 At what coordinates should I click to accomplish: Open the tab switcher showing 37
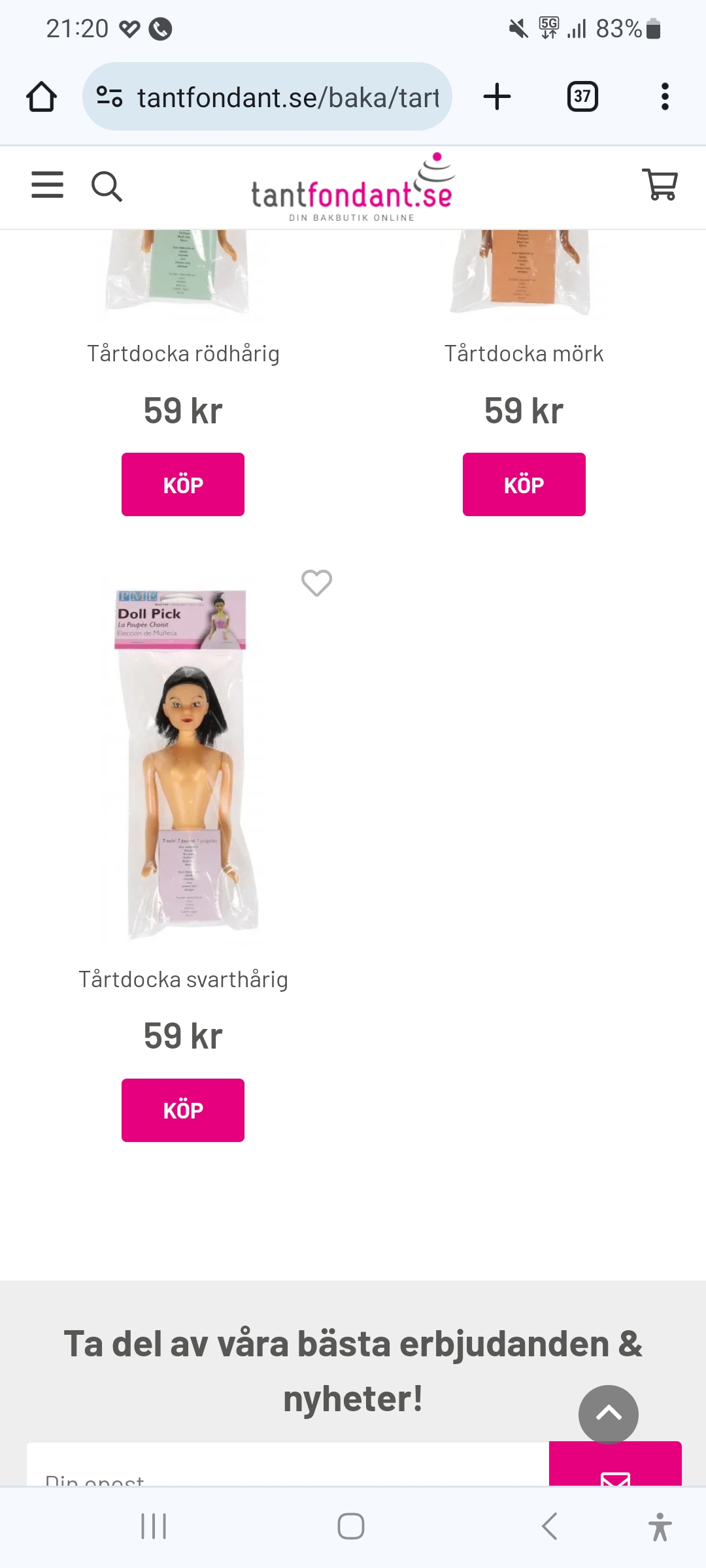coord(582,97)
